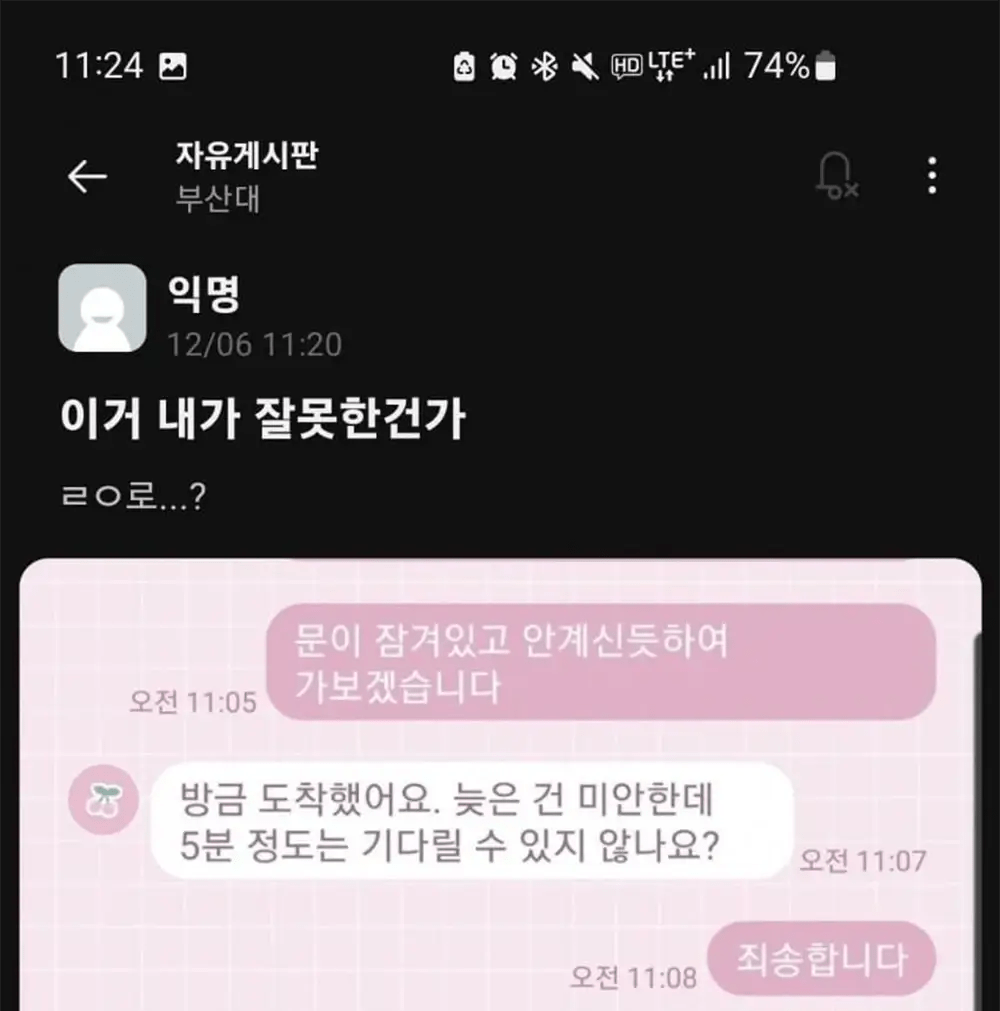Viewport: 1000px width, 1011px height.
Task: Open the attached chat screenshot image
Action: pyautogui.click(x=500, y=780)
